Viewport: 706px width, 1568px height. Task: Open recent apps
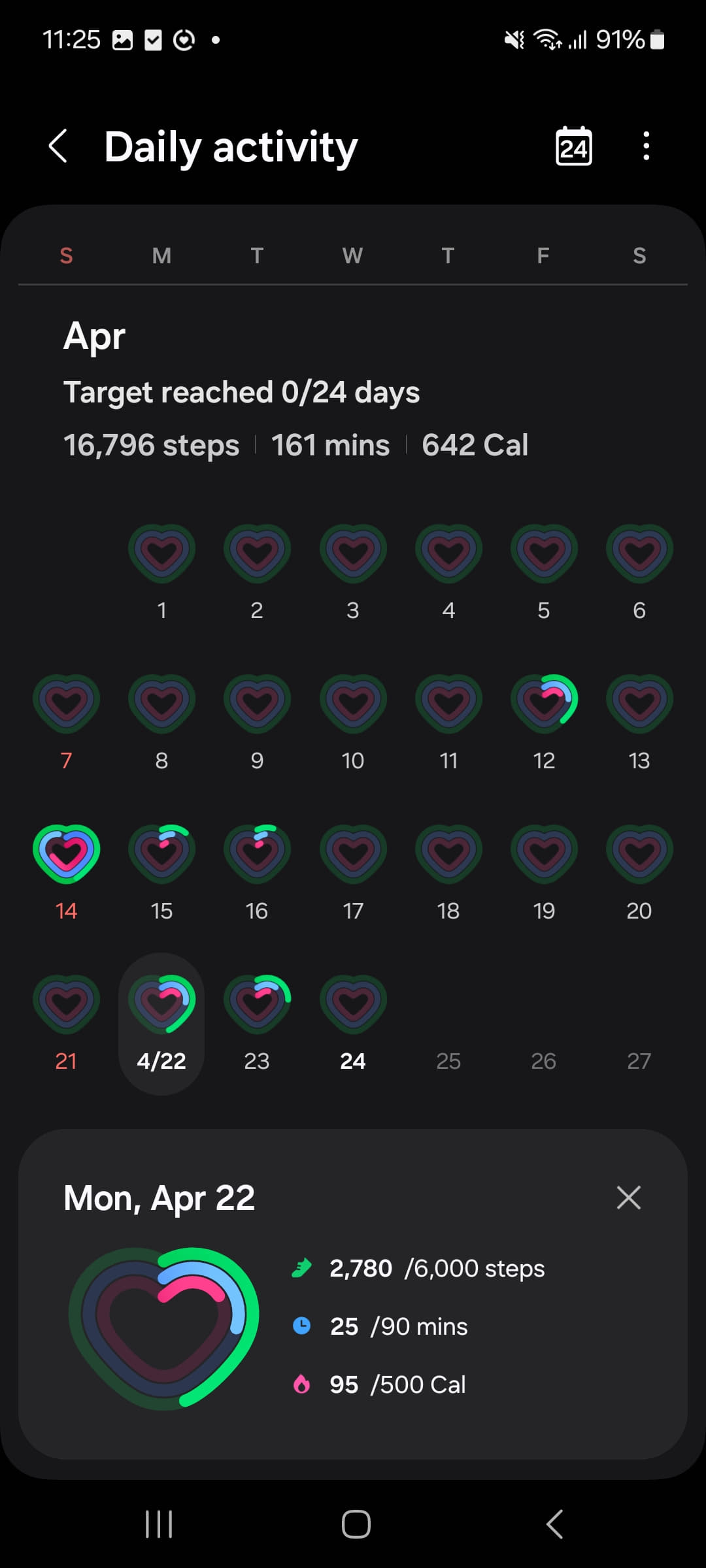(x=159, y=1524)
